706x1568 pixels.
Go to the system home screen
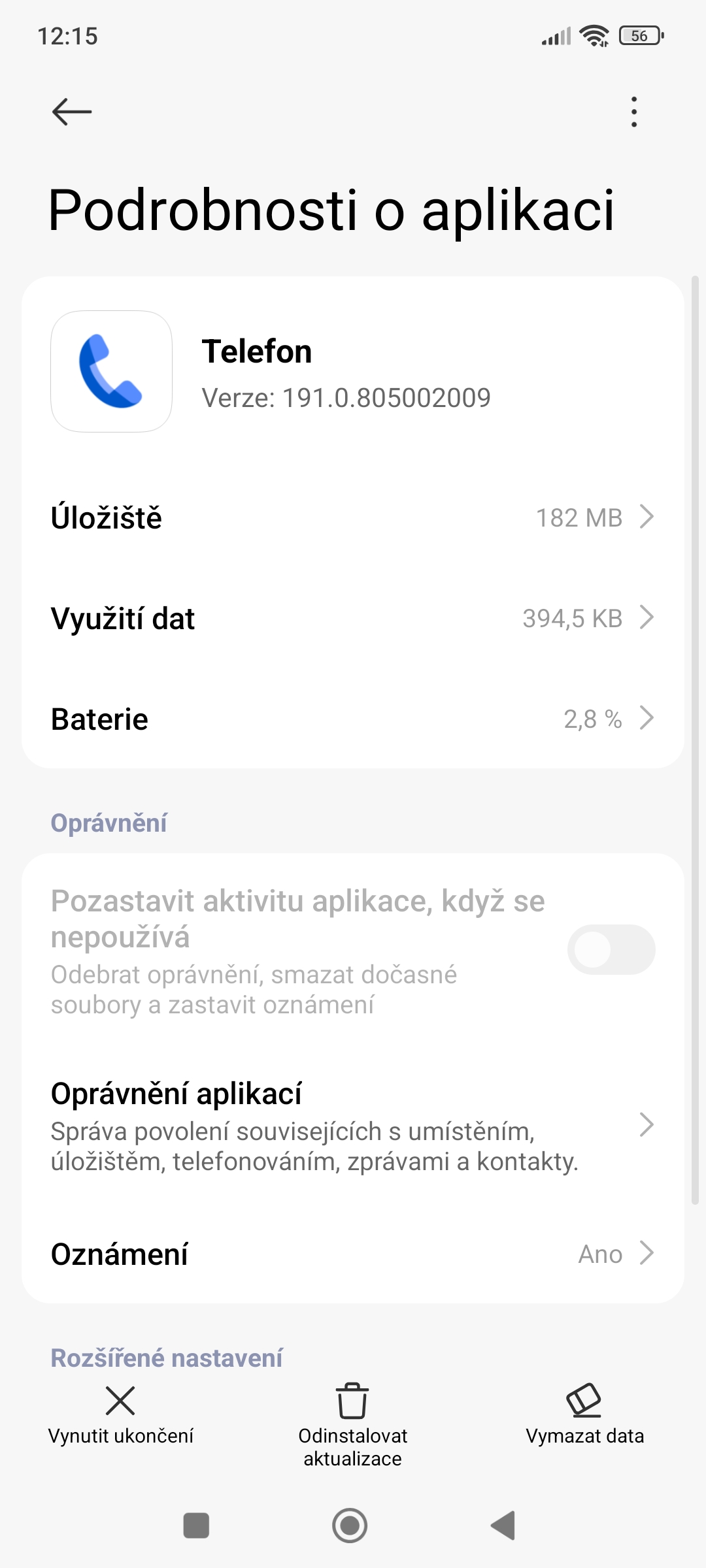point(350,1526)
